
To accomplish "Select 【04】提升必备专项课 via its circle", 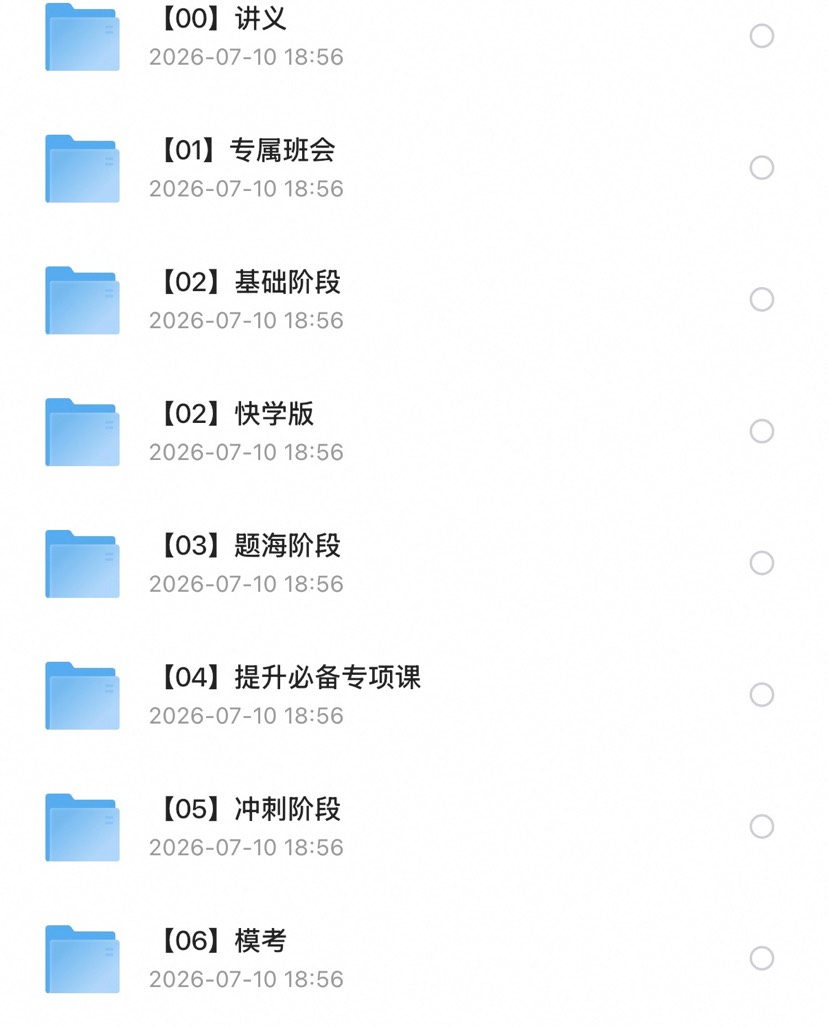I will click(x=762, y=694).
